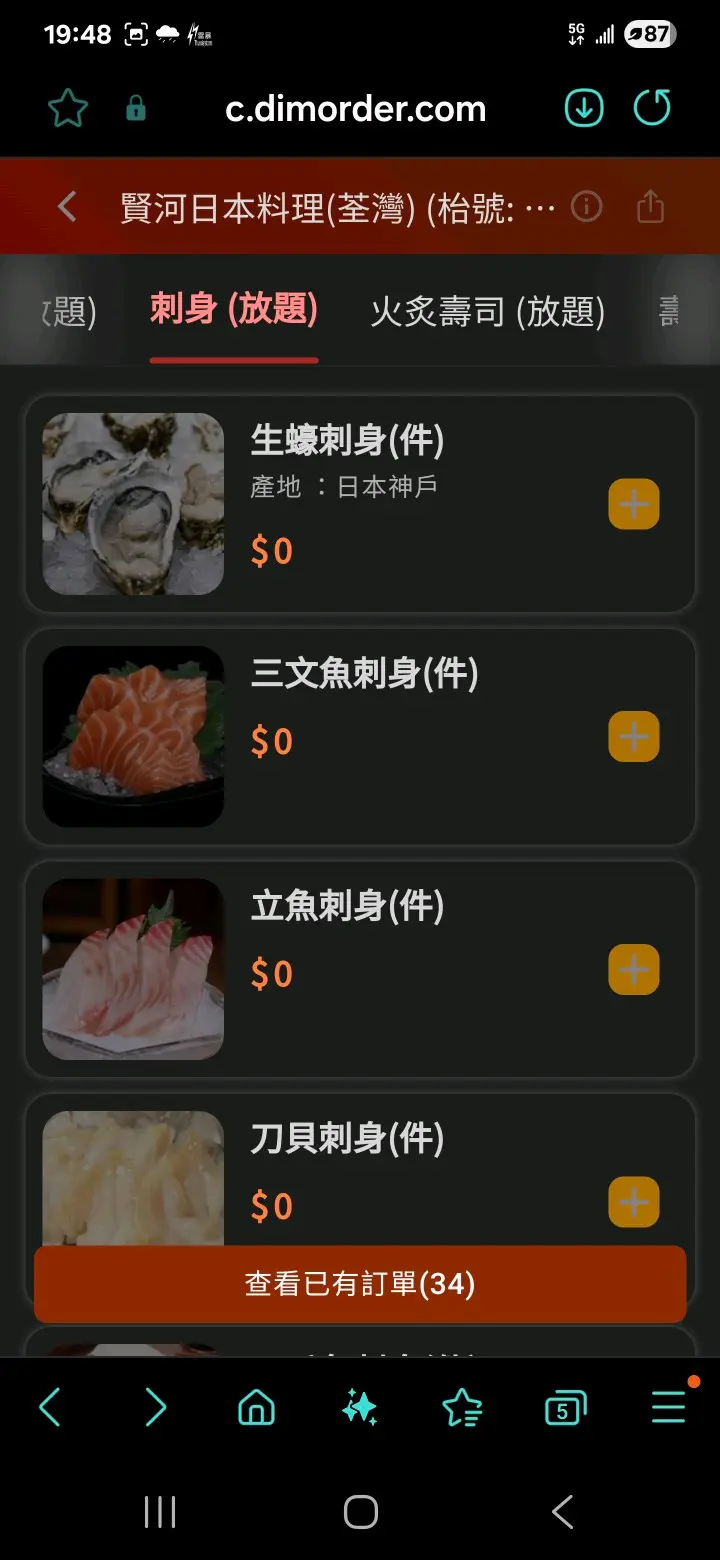Open the browser hamburger menu
This screenshot has width=720, height=1560.
[668, 1408]
